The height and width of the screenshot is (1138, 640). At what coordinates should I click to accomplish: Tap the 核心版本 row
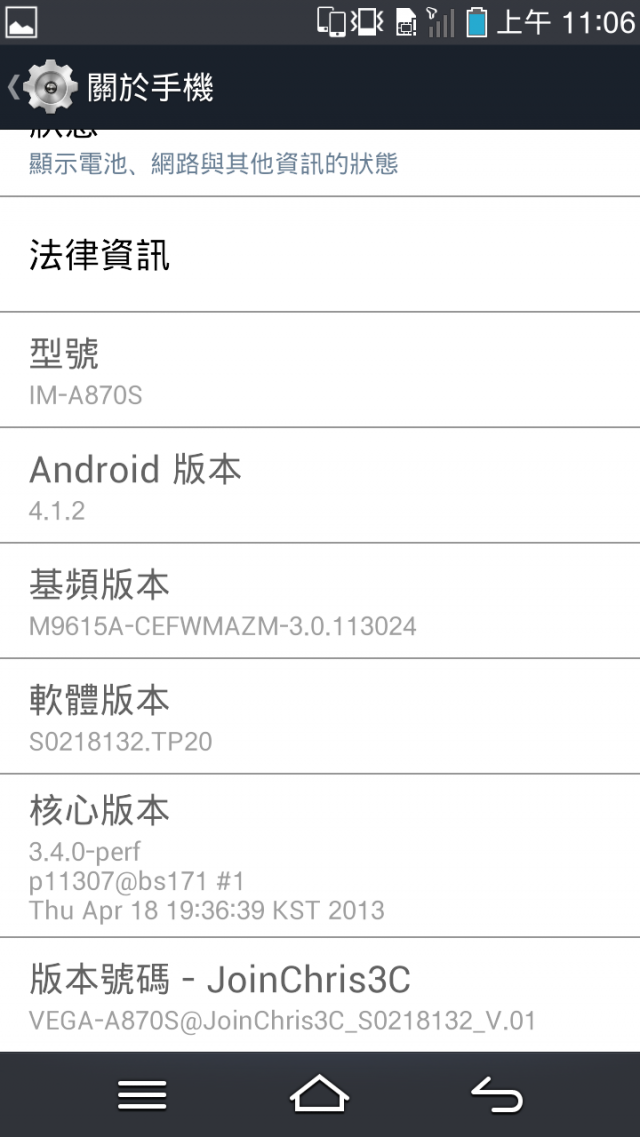point(320,856)
